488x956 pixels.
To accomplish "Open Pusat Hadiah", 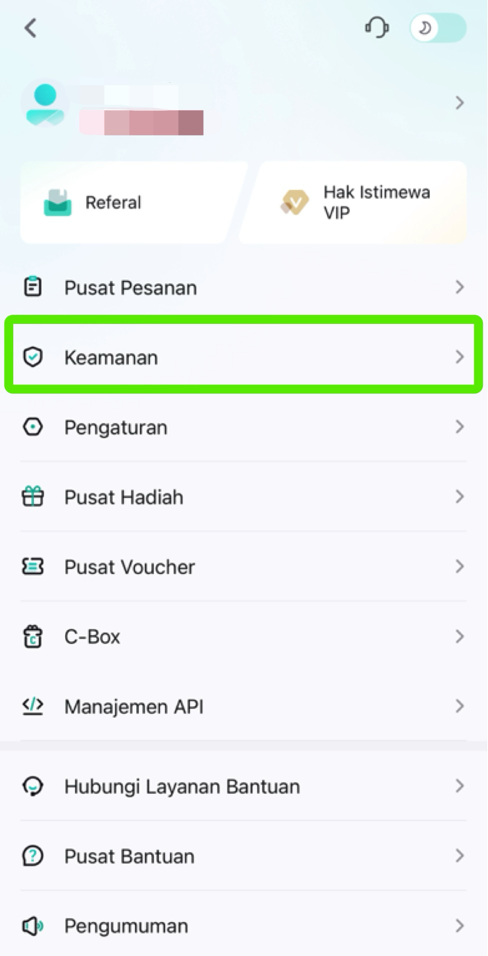I will tap(244, 497).
